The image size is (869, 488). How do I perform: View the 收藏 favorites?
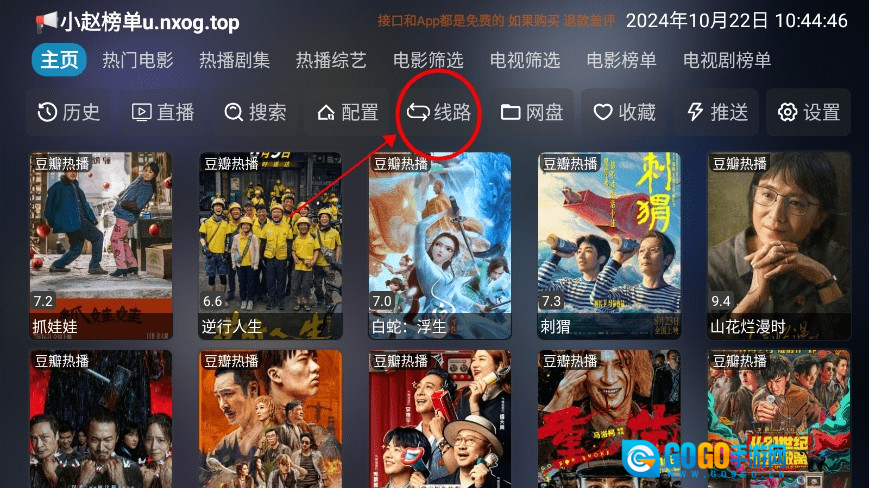tap(624, 112)
